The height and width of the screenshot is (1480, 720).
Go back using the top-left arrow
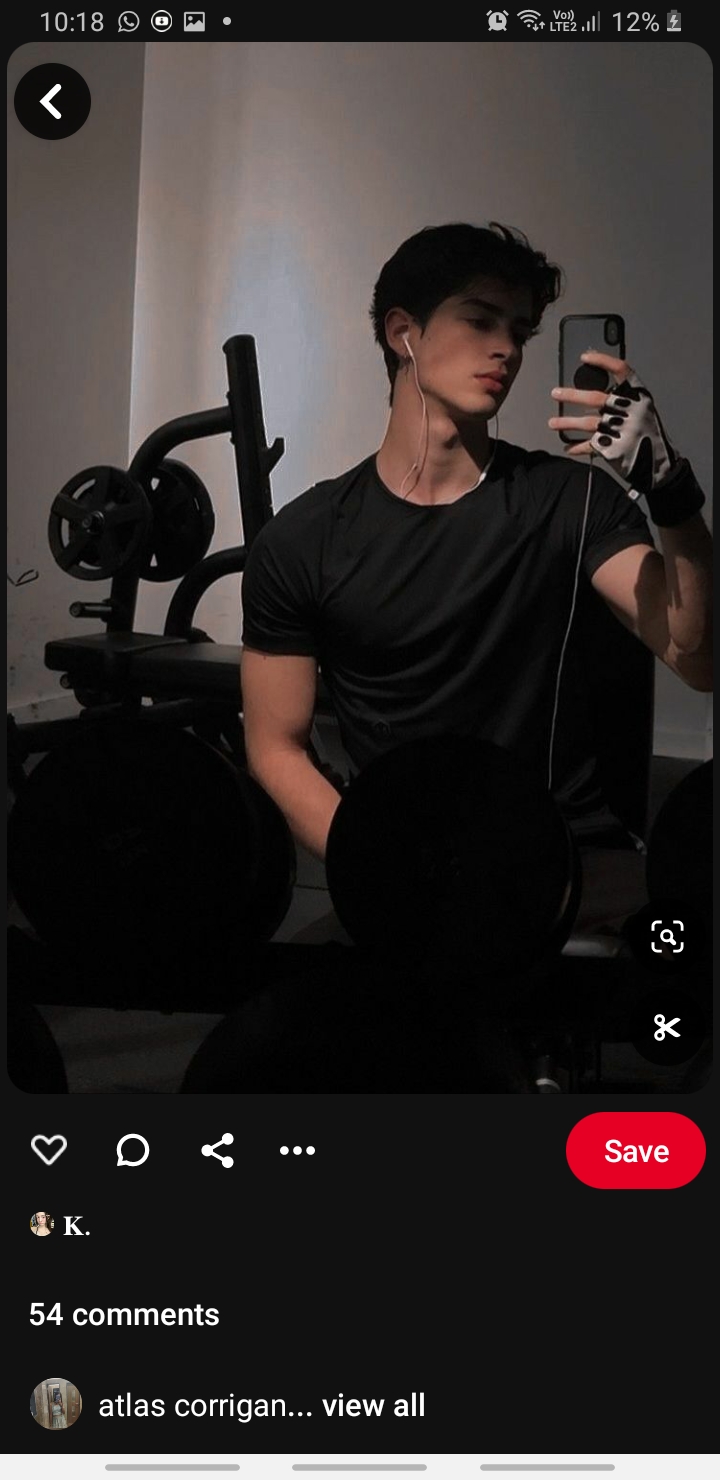tap(52, 101)
